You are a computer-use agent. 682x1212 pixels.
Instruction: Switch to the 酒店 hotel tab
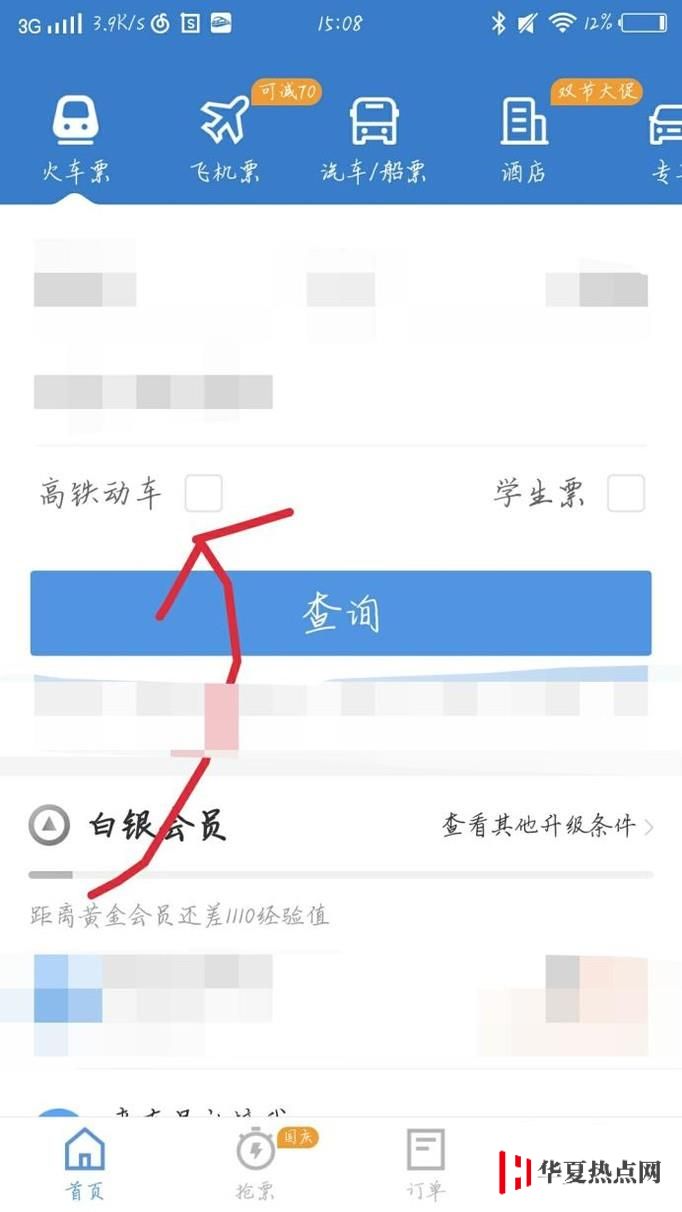(x=524, y=140)
